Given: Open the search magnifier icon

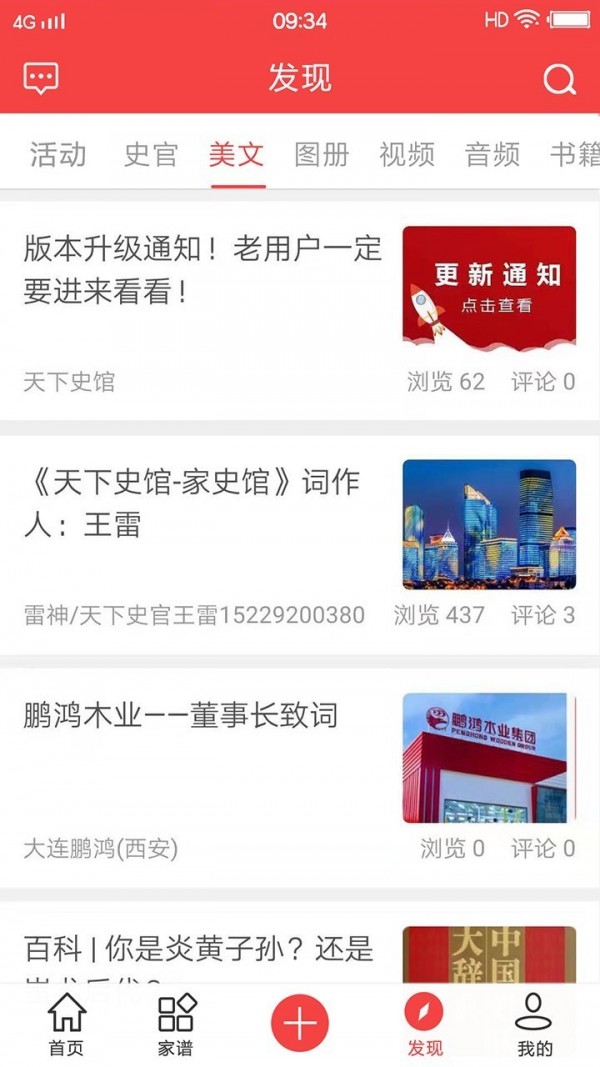Looking at the screenshot, I should (x=559, y=79).
